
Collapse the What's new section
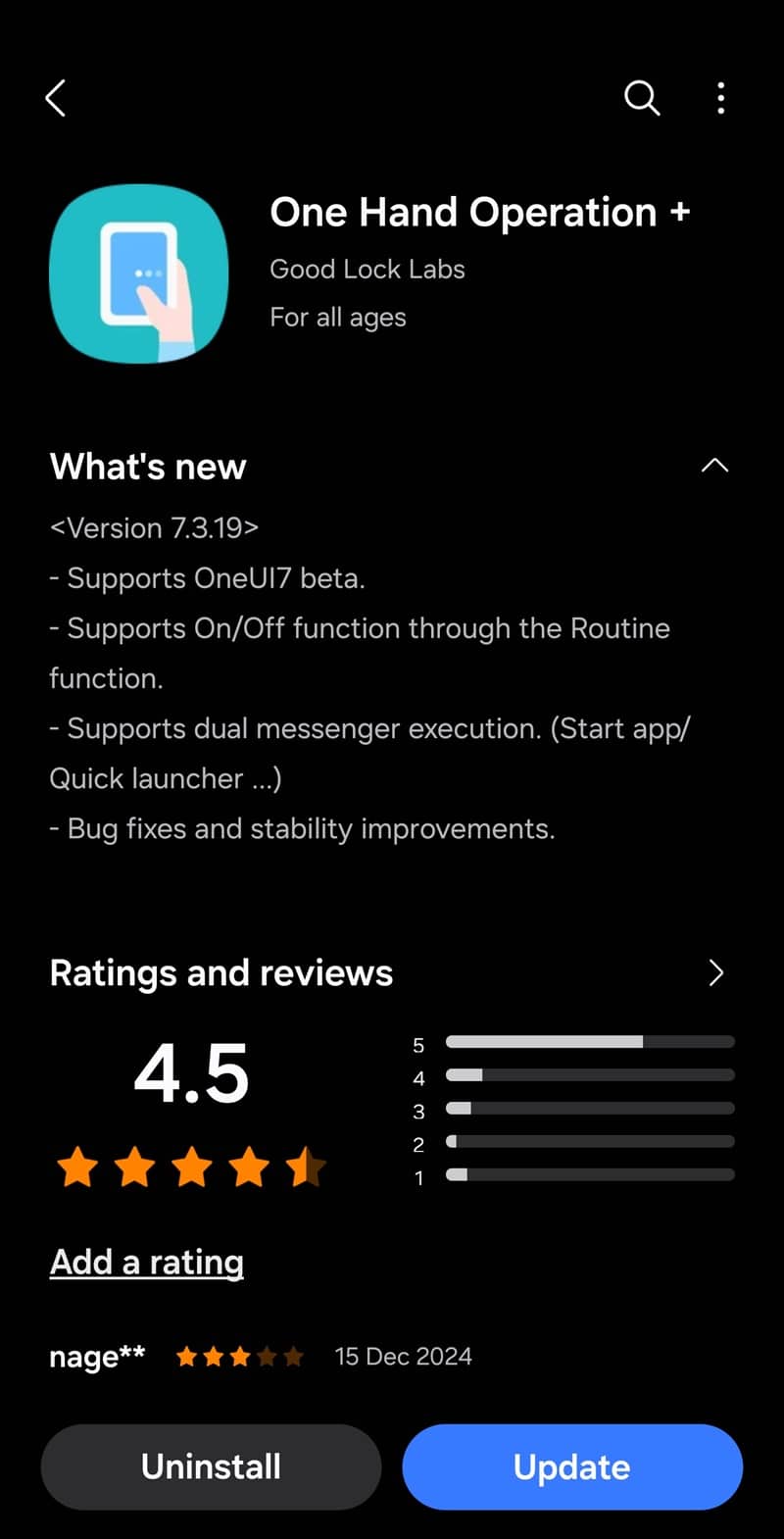[715, 466]
